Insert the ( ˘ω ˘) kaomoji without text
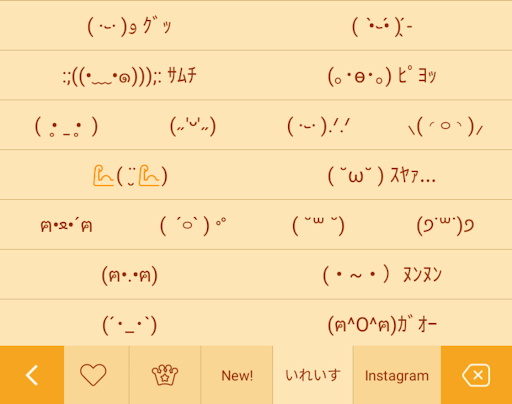This screenshot has height=404, width=512. tap(320, 225)
